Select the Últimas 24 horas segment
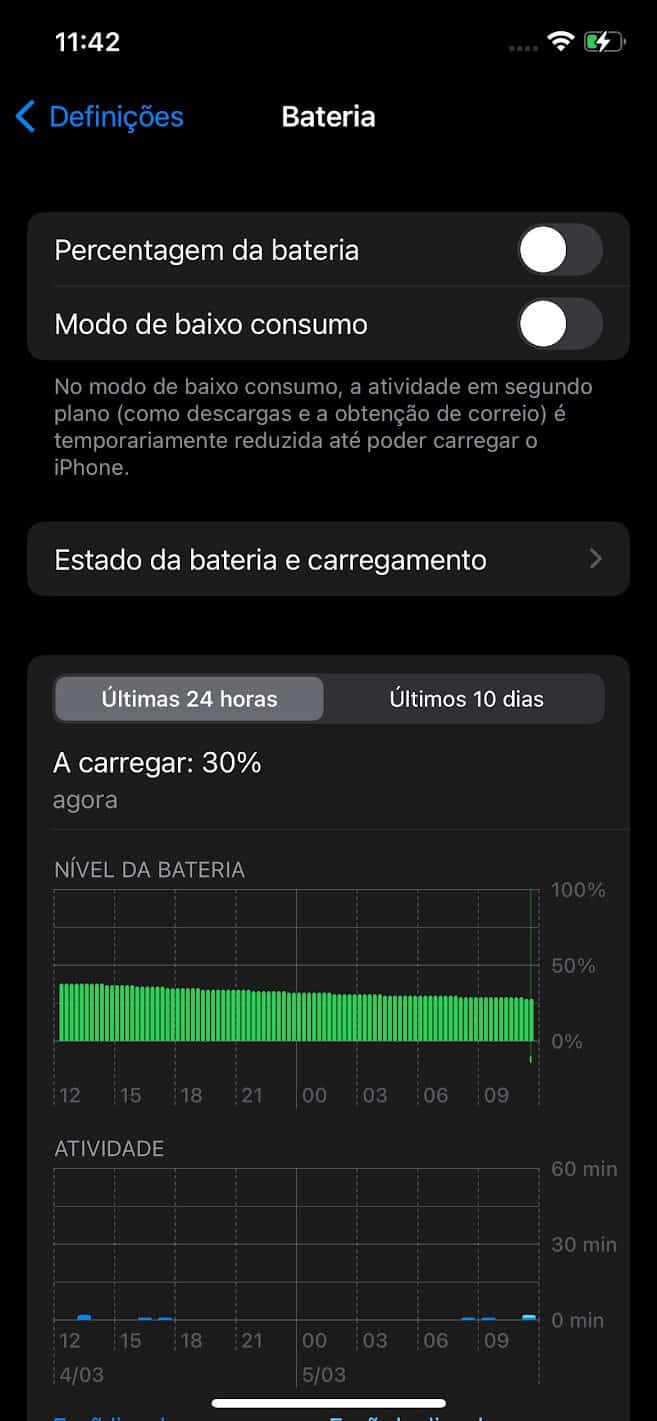 tap(189, 699)
